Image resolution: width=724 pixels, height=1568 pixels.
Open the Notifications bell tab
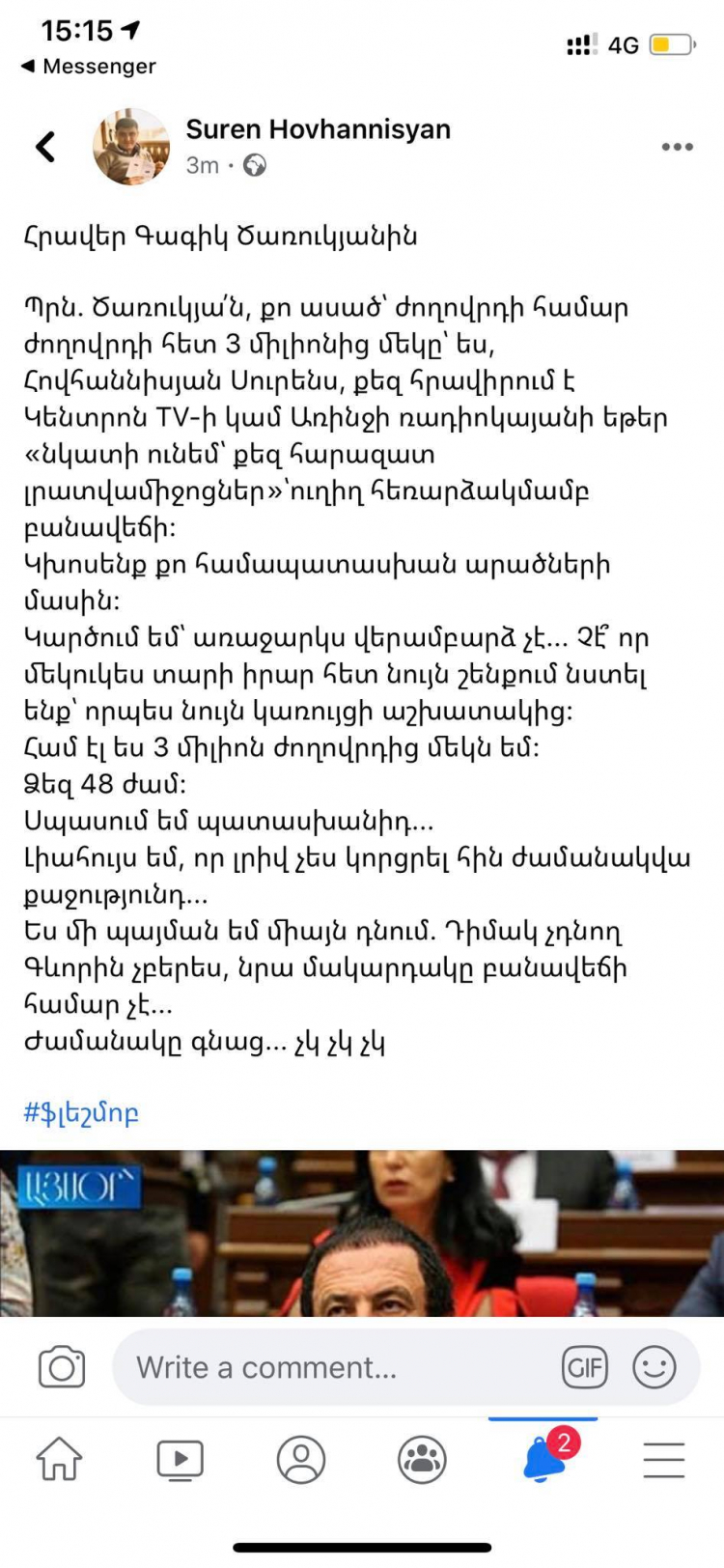pos(543,1459)
